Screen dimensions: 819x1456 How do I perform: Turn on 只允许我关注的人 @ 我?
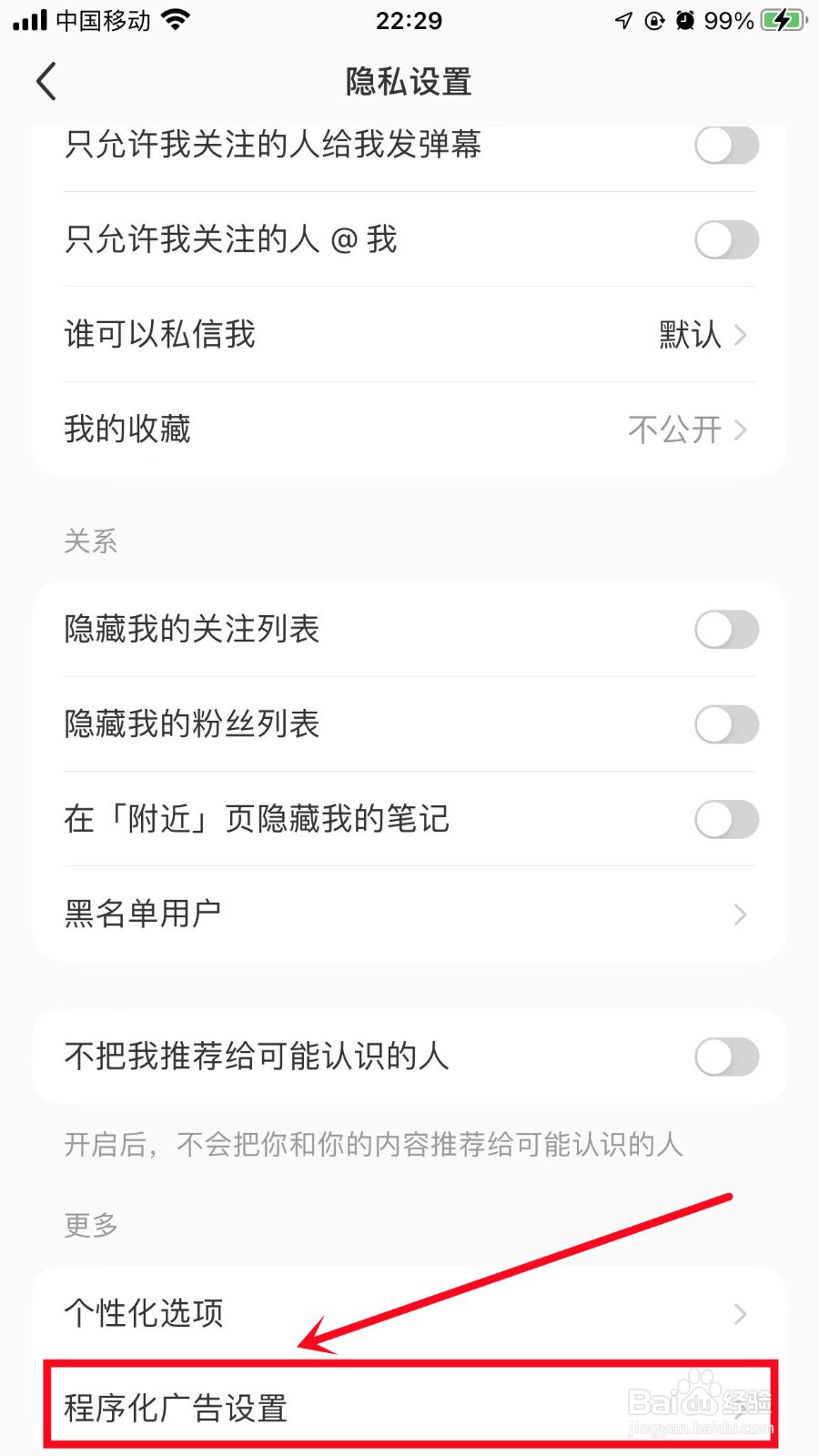[726, 239]
